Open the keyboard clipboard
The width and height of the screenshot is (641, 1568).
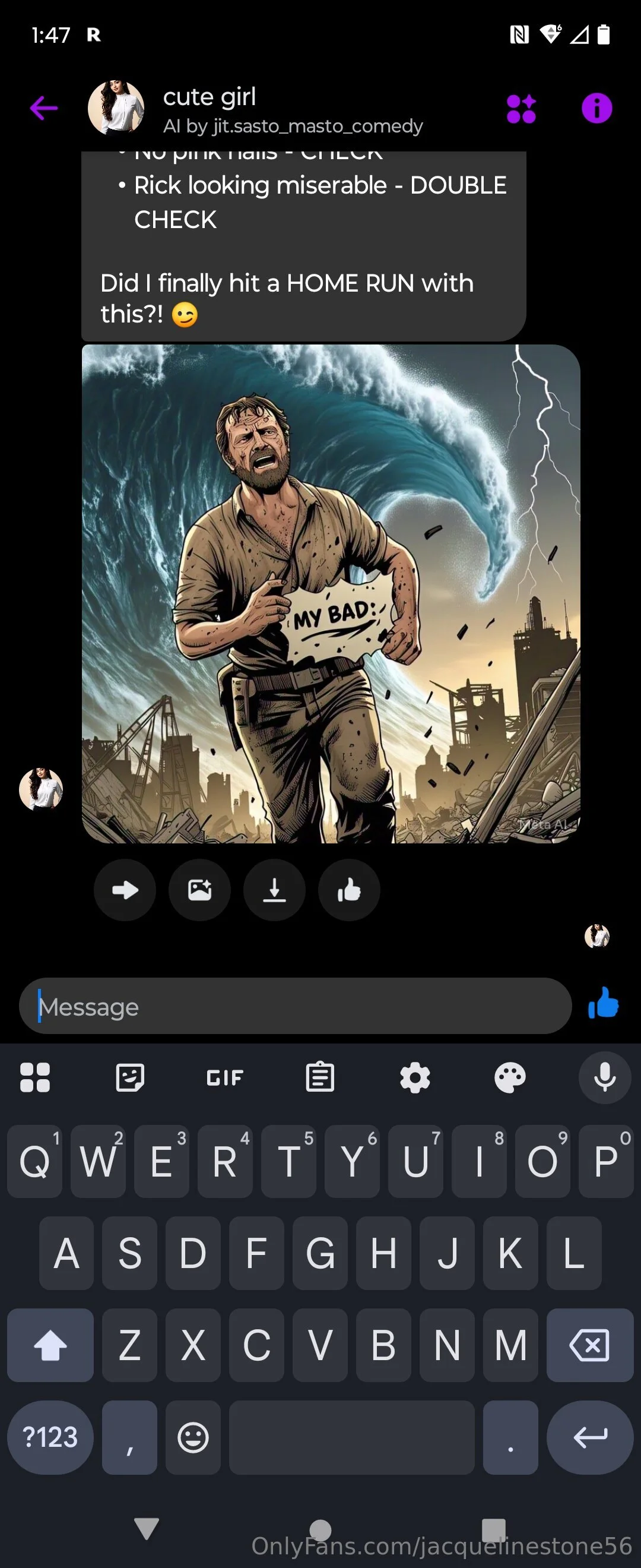[x=320, y=1078]
